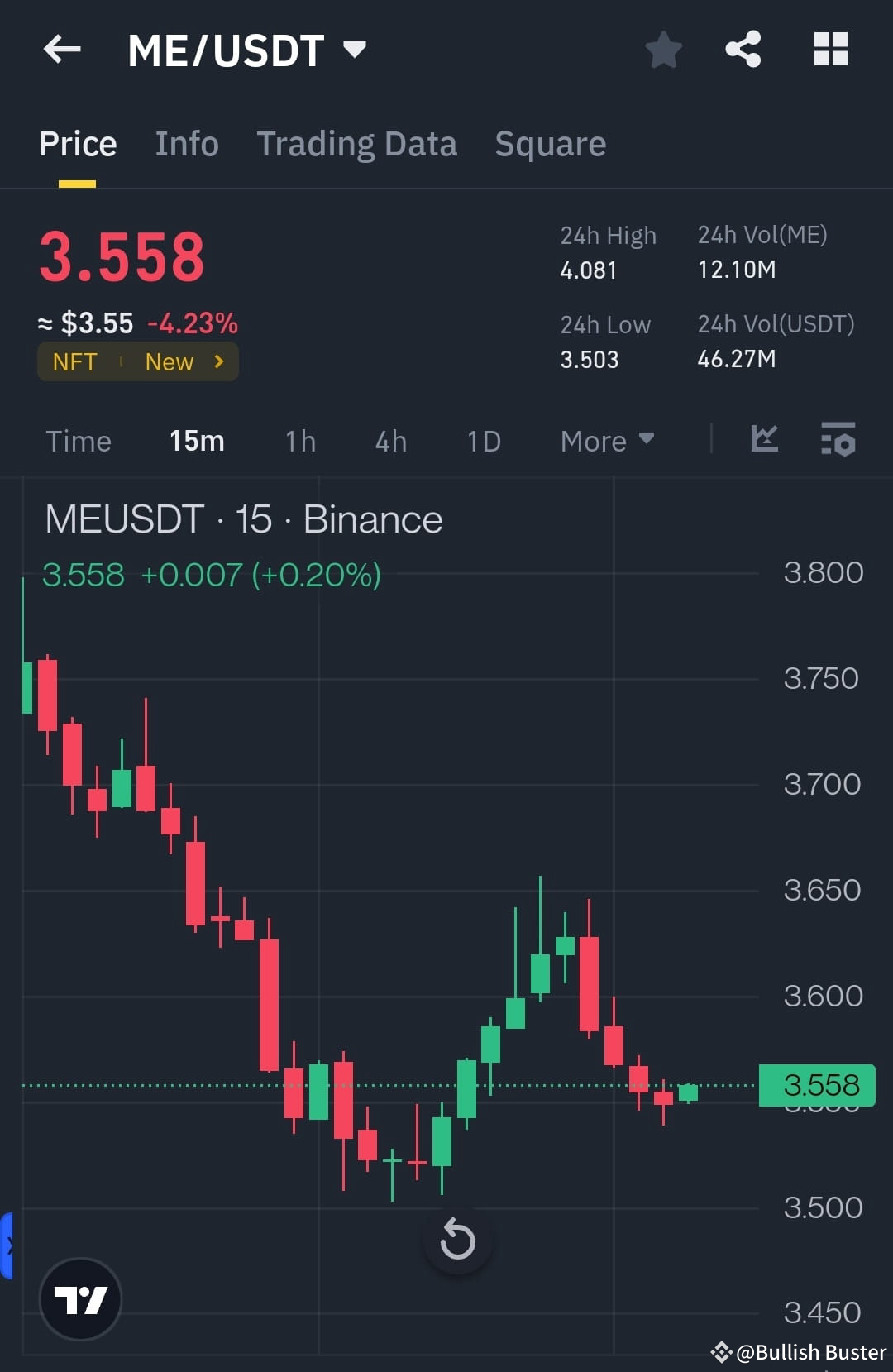Open the grid layout icon top right

(x=830, y=49)
